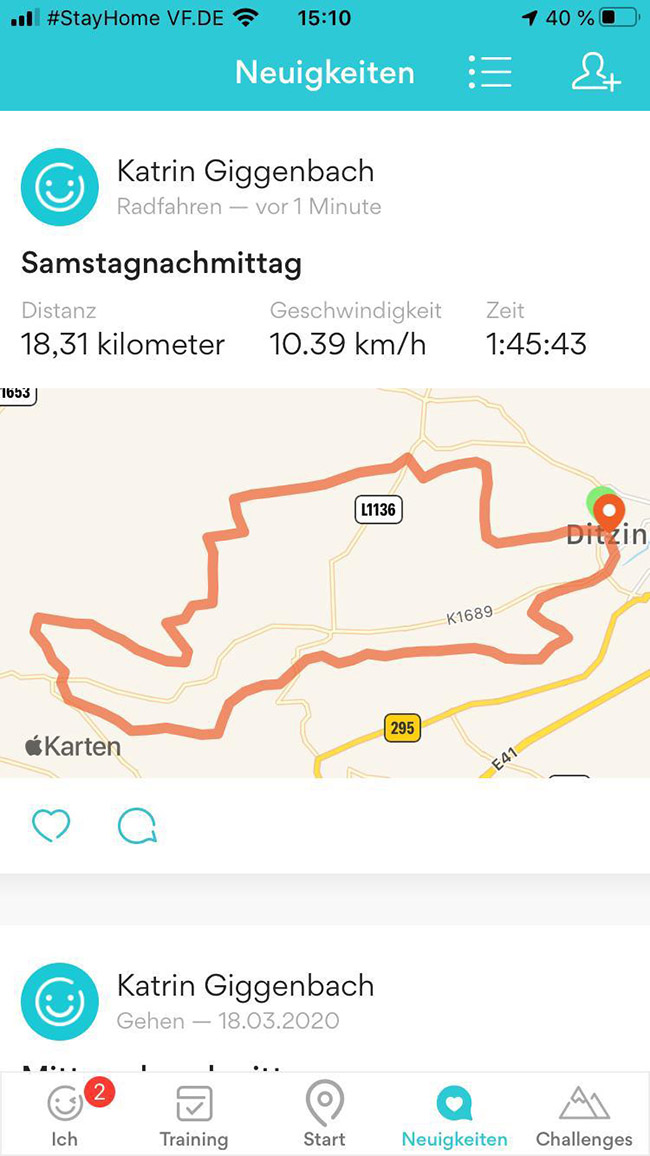The height and width of the screenshot is (1156, 650).
Task: Open Katrin Giggenbach's avatar on Radfahren post
Action: [x=60, y=187]
